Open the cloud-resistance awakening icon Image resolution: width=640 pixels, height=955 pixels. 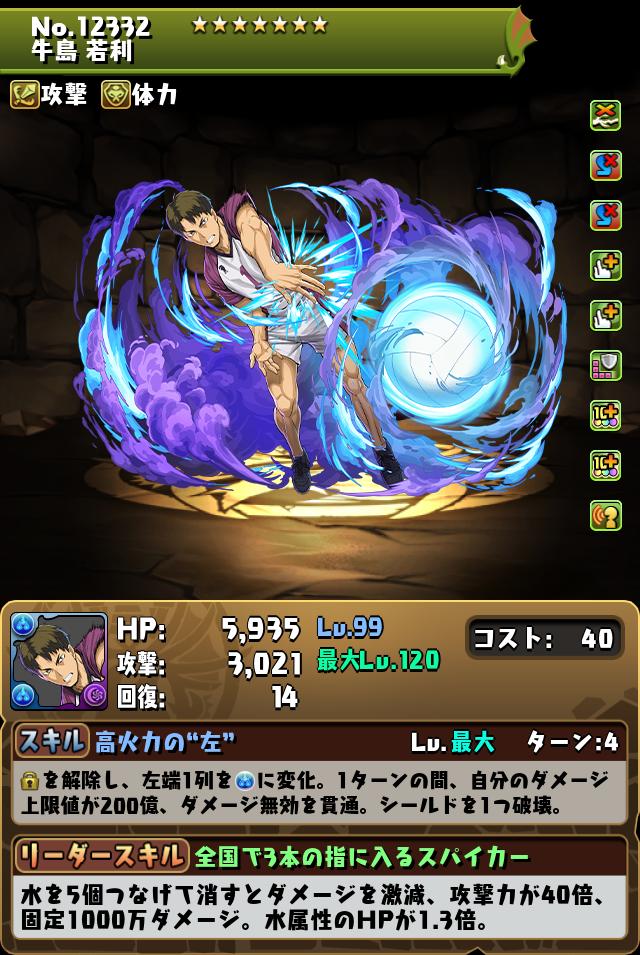point(605,116)
